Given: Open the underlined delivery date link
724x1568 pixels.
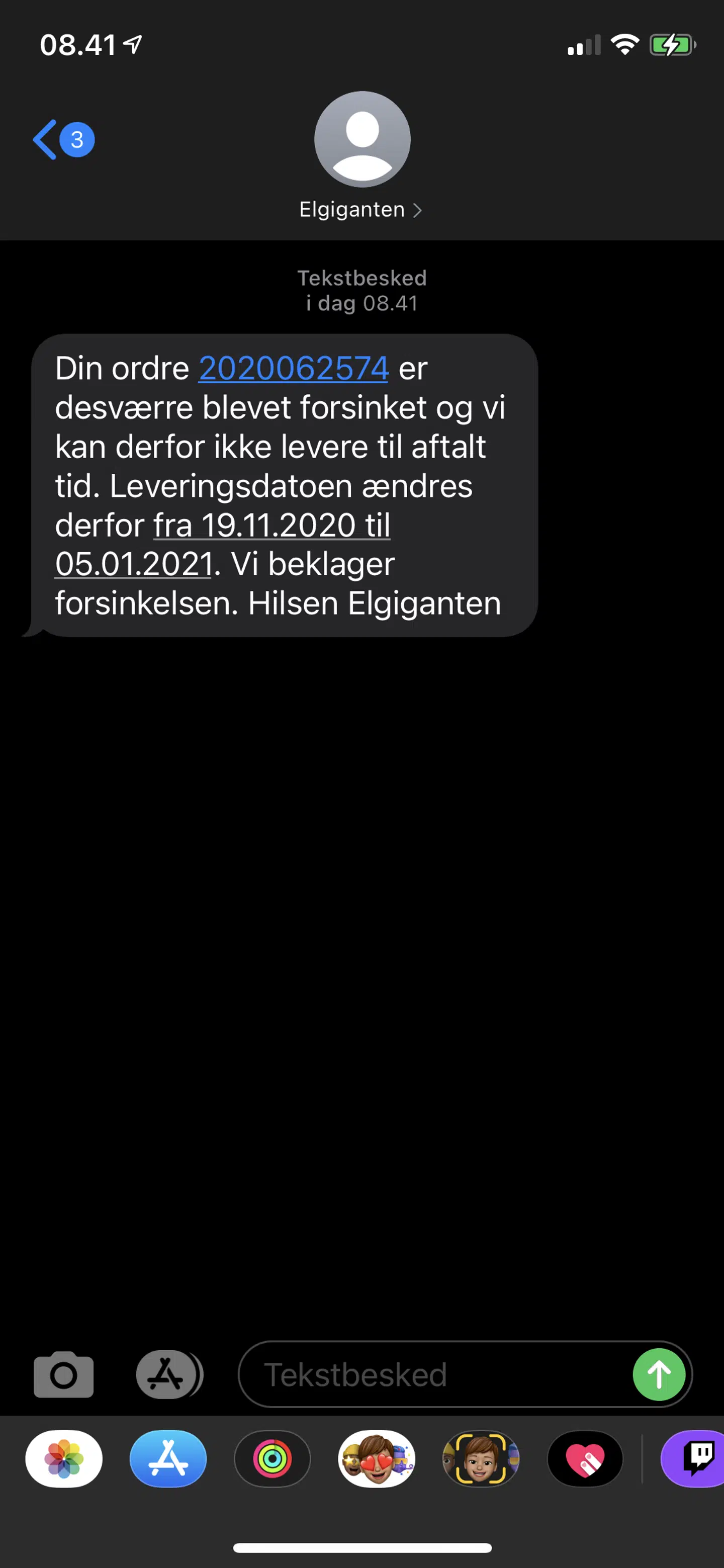Looking at the screenshot, I should (x=271, y=526).
